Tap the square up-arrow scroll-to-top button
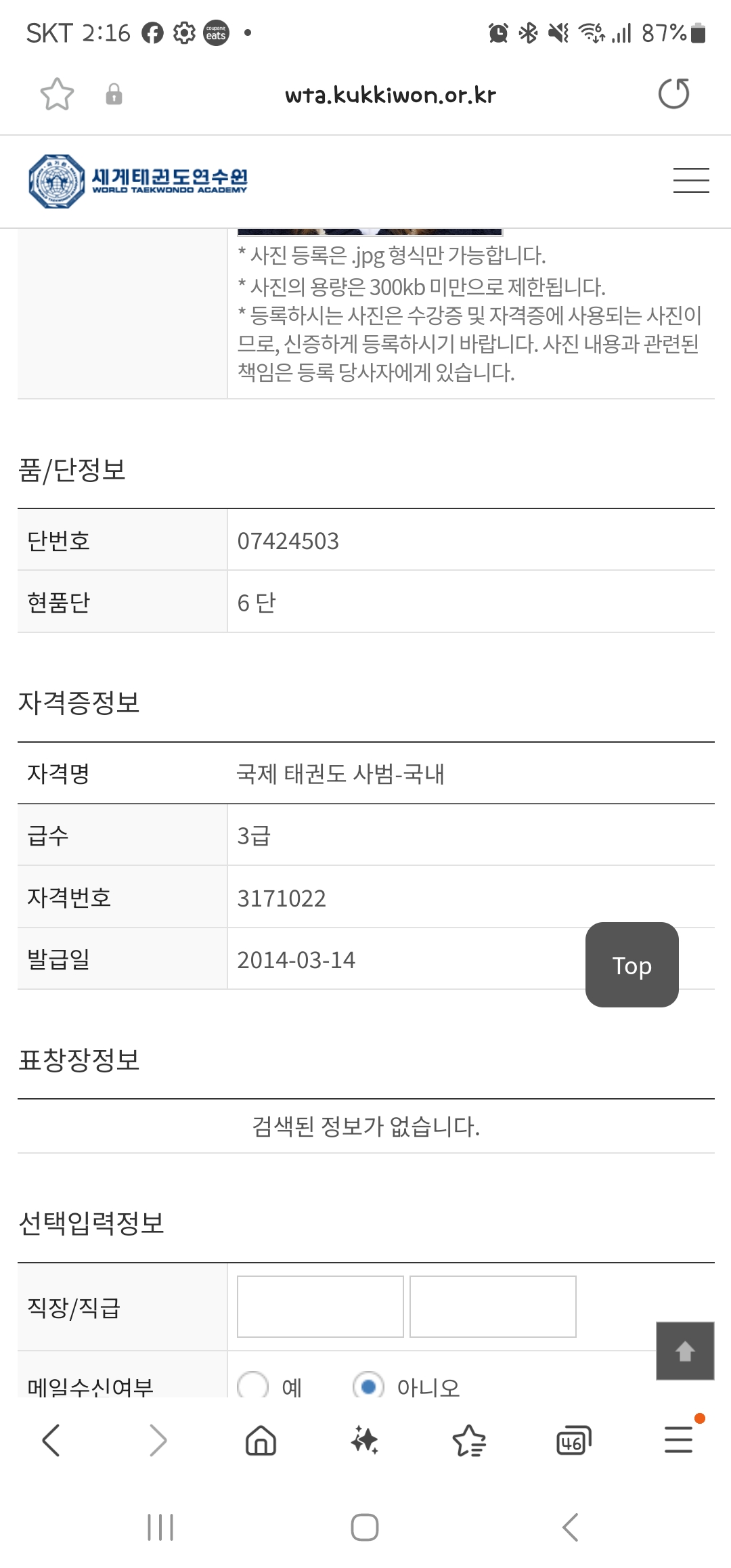Image resolution: width=731 pixels, height=1568 pixels. 685,1351
